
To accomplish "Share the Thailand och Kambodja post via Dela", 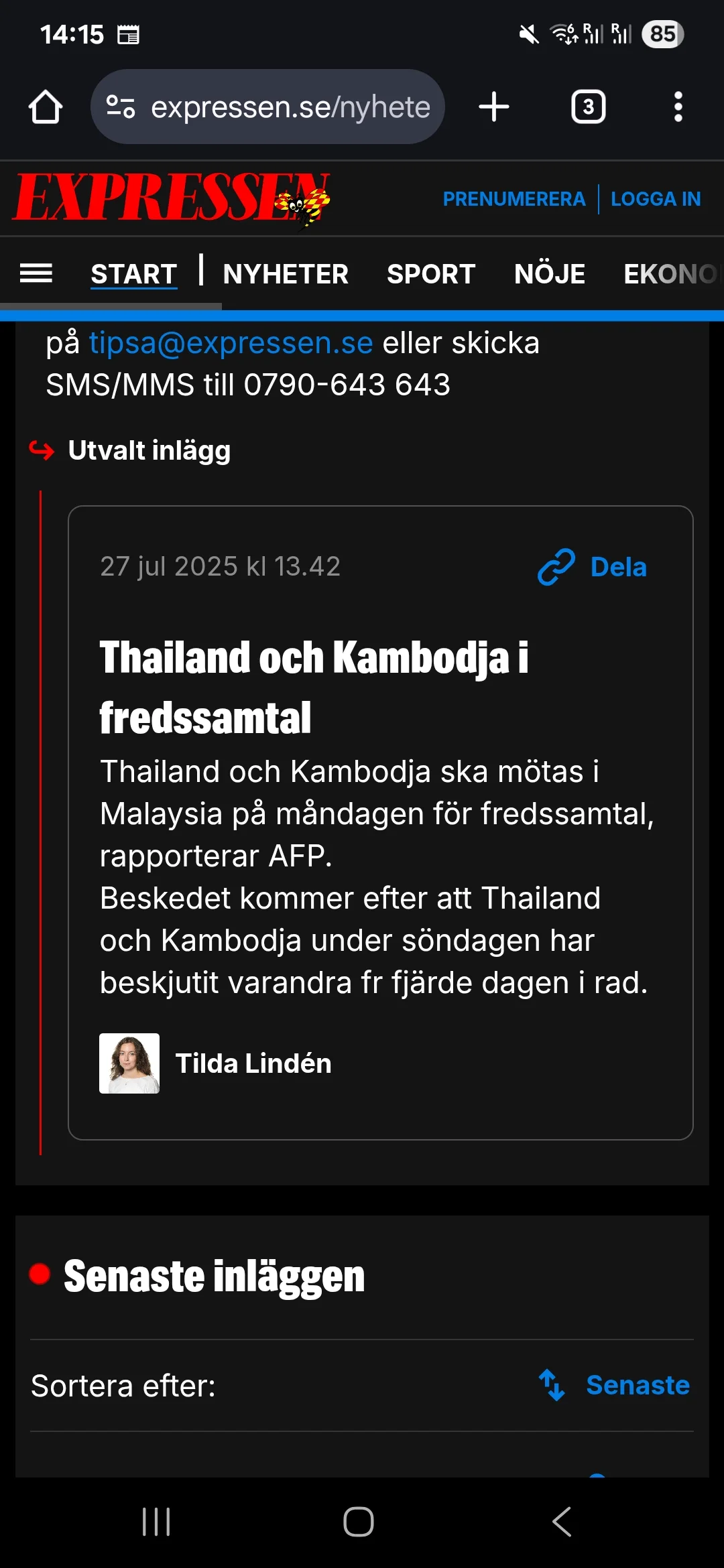I will point(593,567).
